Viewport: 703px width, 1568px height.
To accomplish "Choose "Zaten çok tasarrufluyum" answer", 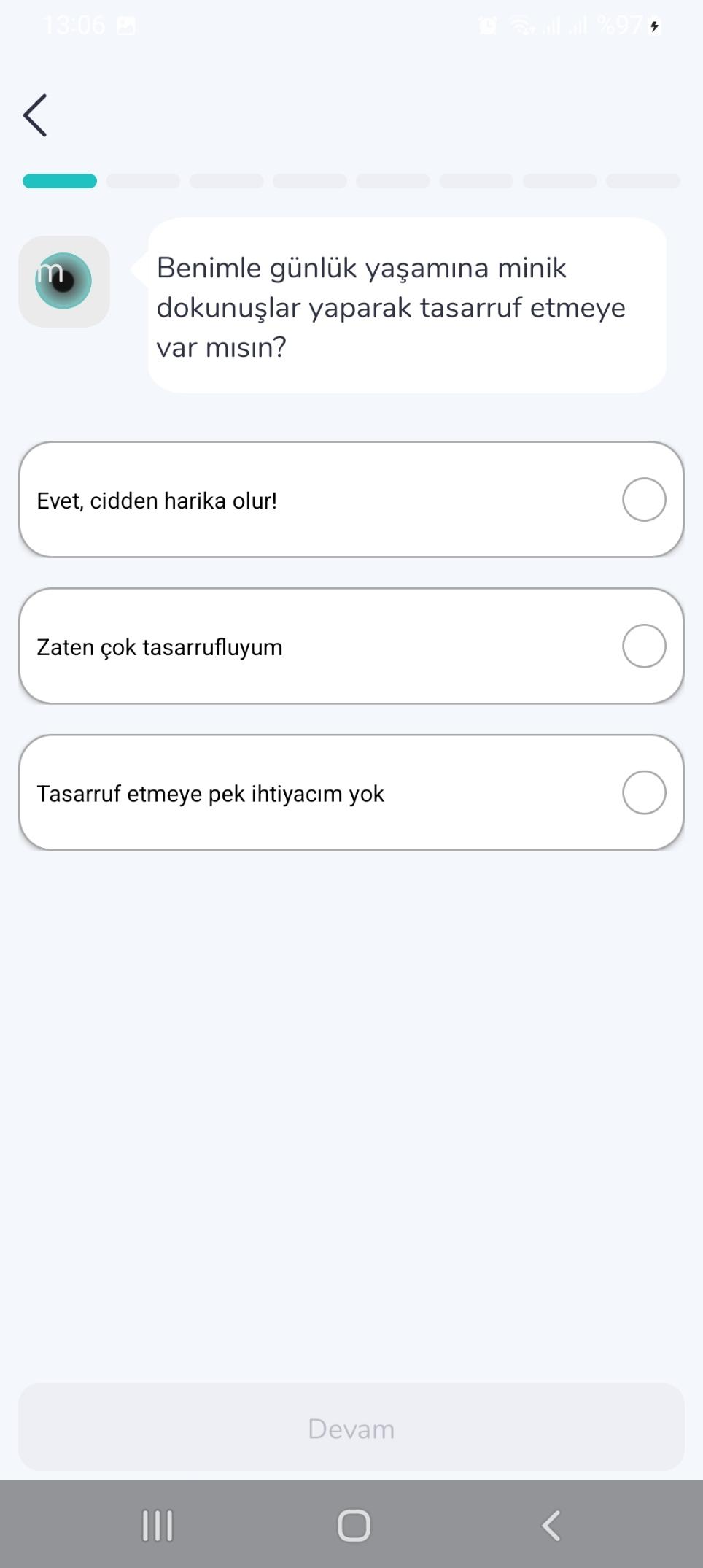I will pyautogui.click(x=351, y=646).
